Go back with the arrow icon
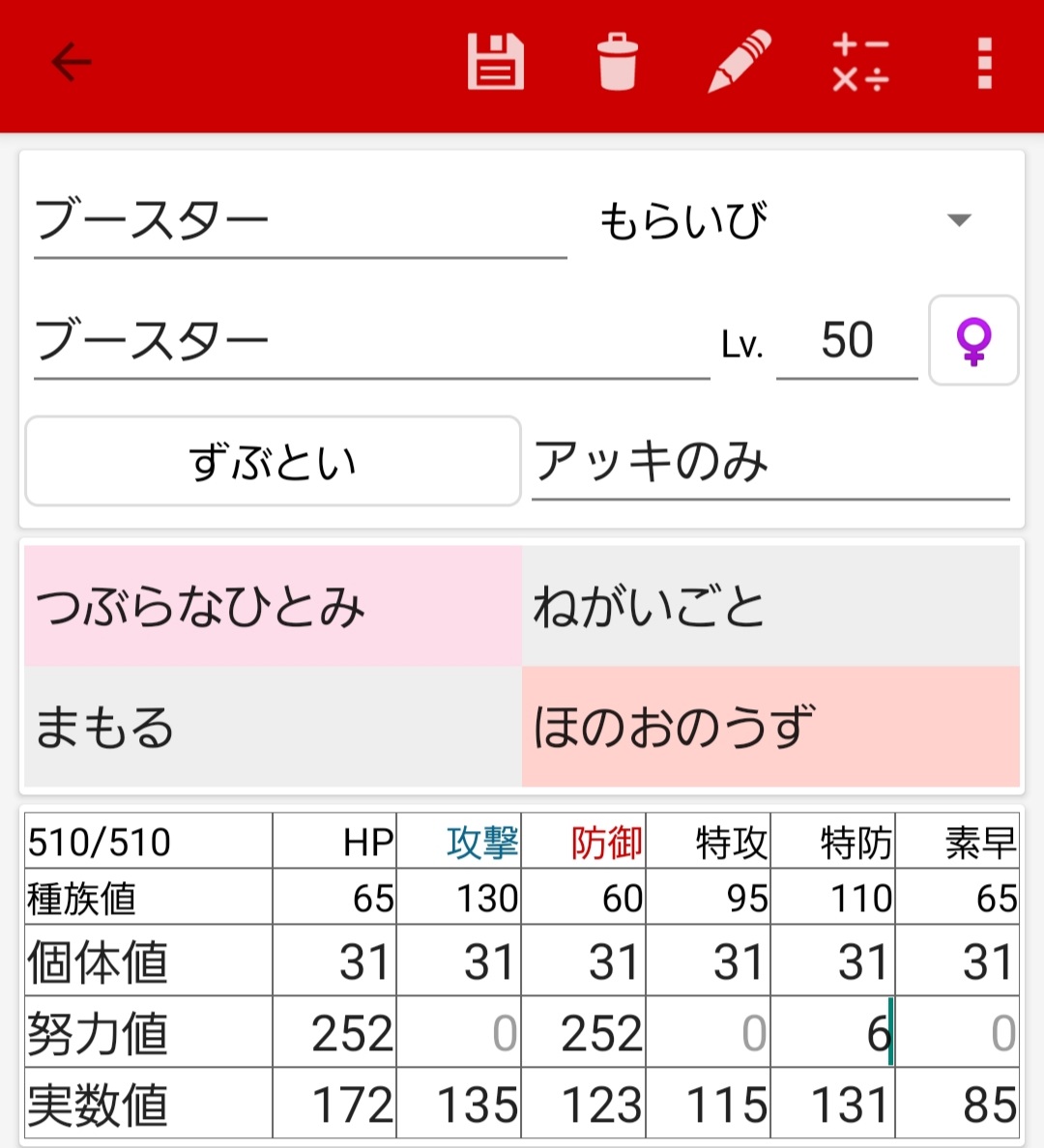 [x=72, y=62]
